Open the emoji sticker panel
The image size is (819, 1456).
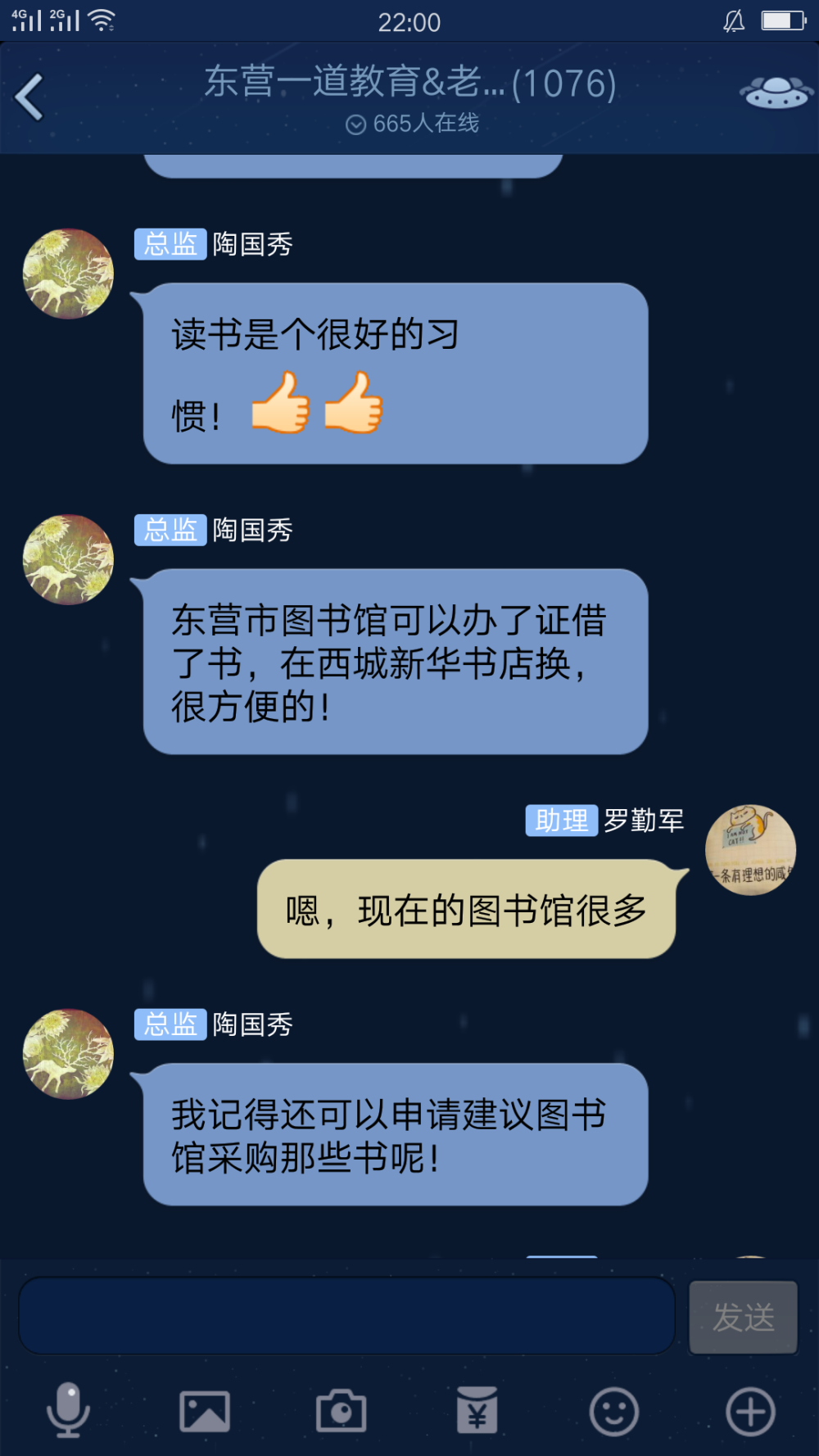pyautogui.click(x=614, y=1411)
